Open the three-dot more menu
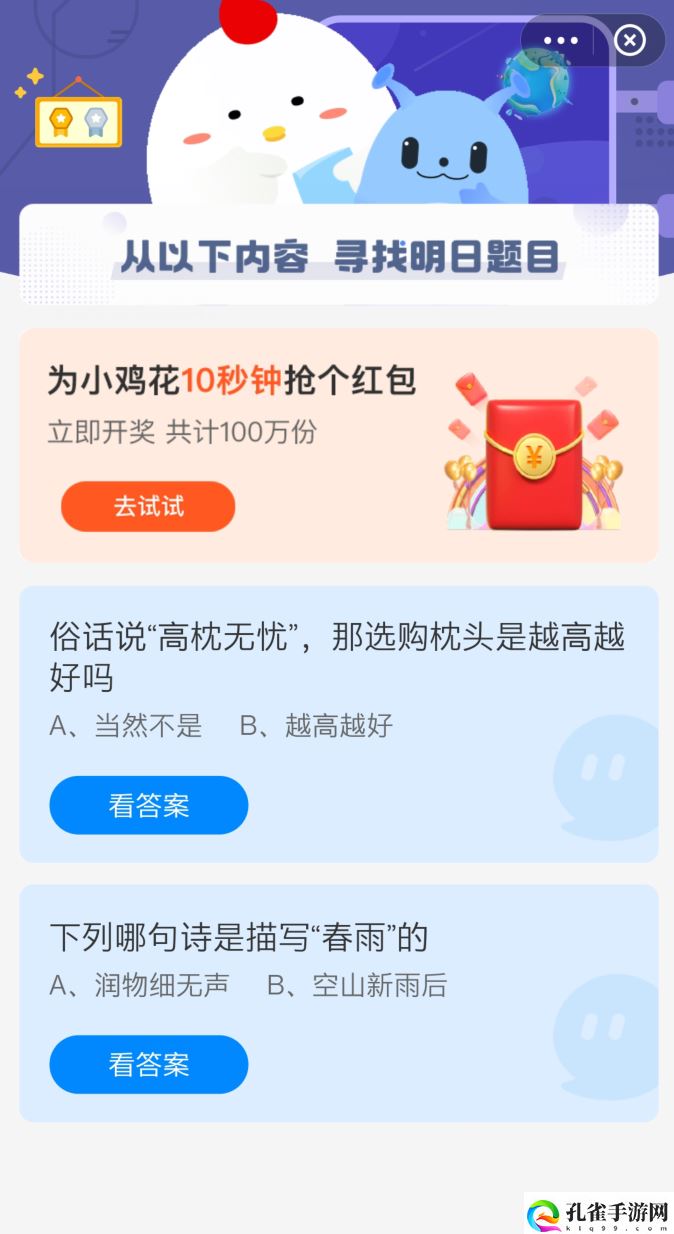Viewport: 674px width, 1234px height. pyautogui.click(x=560, y=41)
